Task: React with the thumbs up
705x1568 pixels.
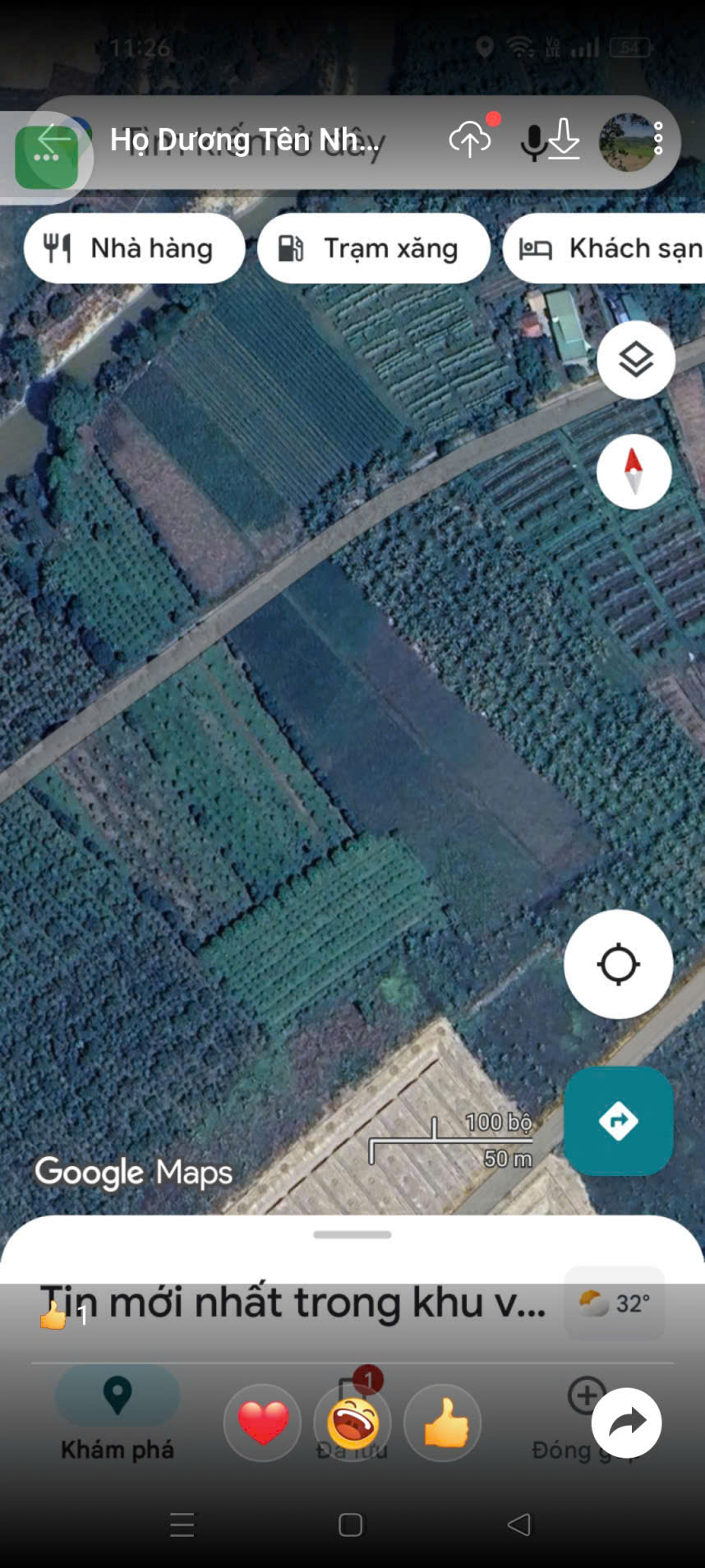Action: coord(444,1423)
